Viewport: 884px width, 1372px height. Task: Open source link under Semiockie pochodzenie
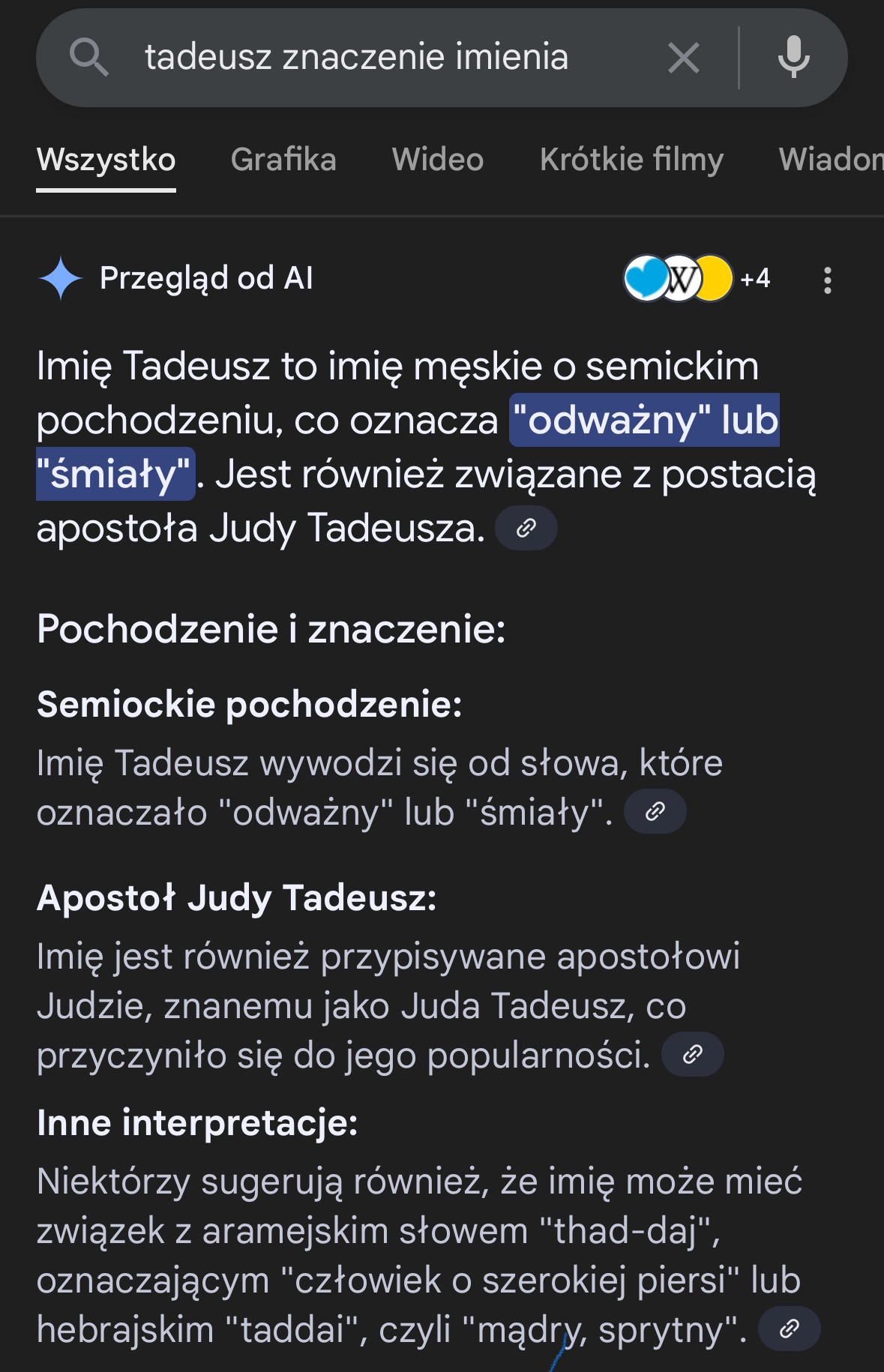tap(655, 811)
